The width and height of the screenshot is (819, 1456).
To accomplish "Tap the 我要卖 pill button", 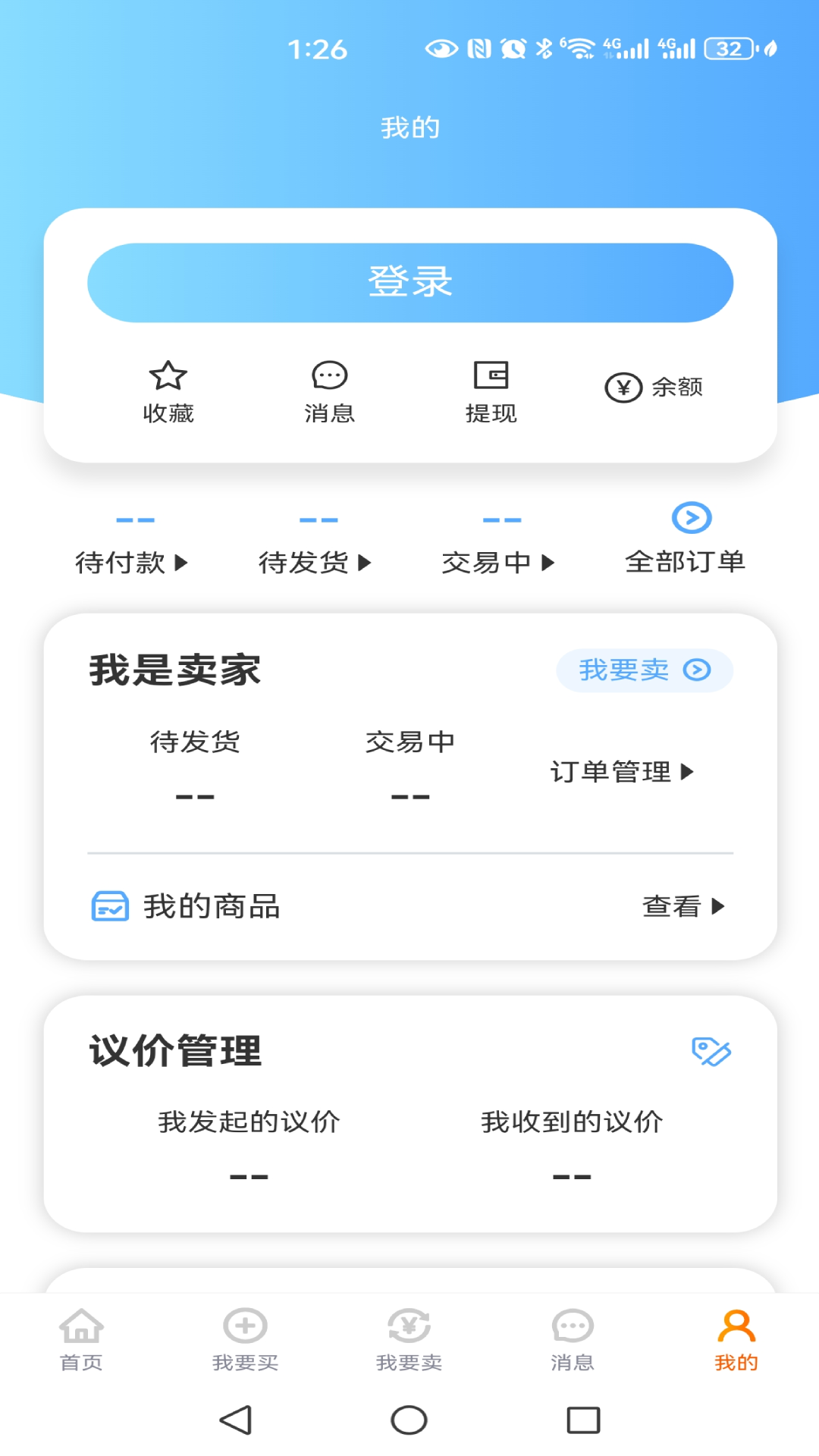I will coord(645,670).
